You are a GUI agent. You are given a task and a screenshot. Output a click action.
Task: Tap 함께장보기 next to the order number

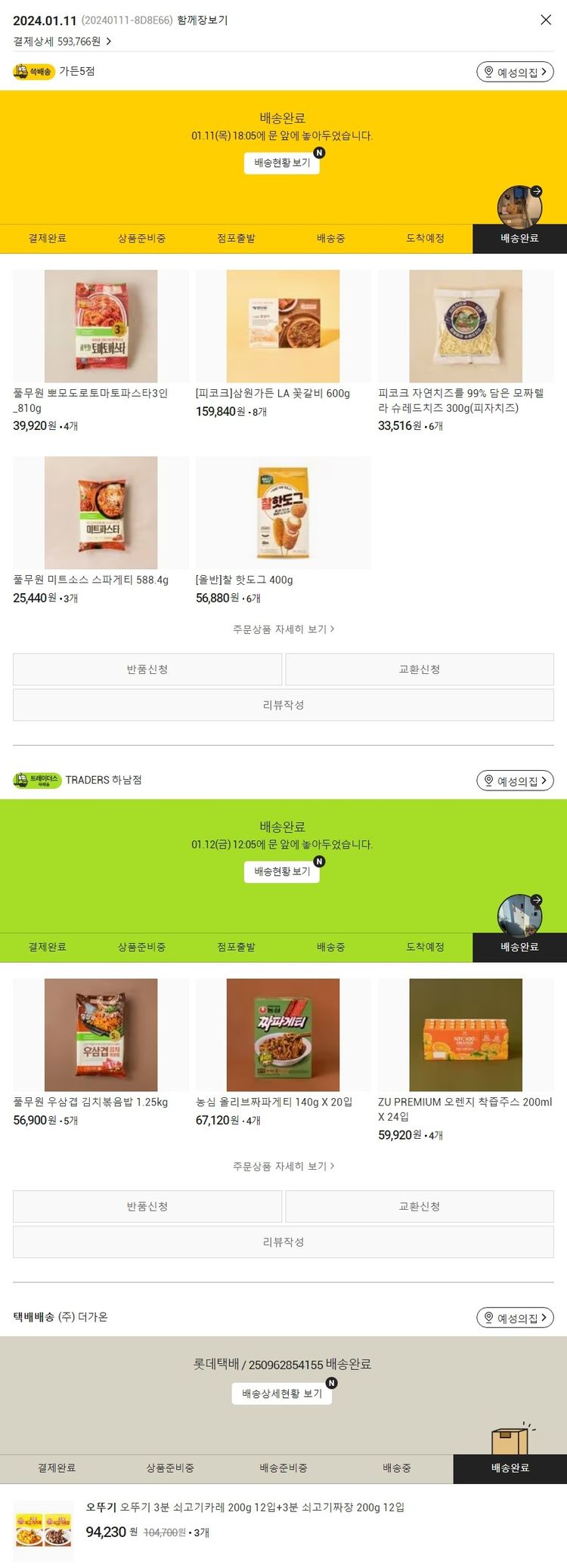pyautogui.click(x=202, y=20)
